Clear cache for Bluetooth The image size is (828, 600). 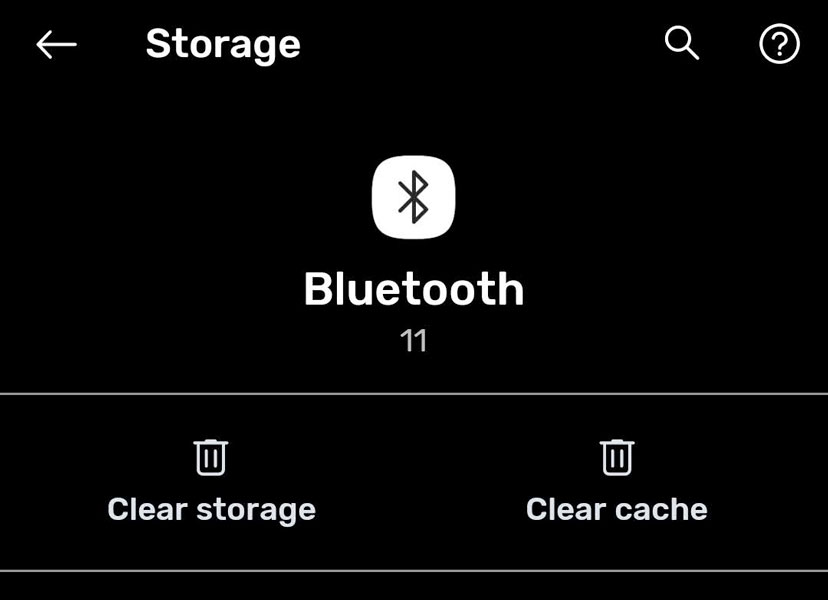click(616, 482)
